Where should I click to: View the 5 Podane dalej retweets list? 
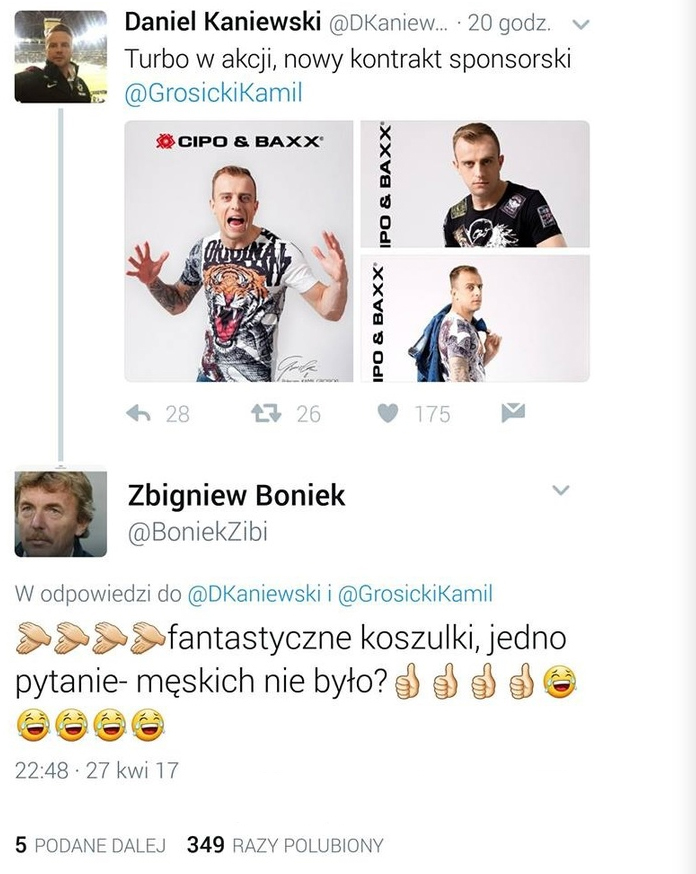pyautogui.click(x=91, y=845)
